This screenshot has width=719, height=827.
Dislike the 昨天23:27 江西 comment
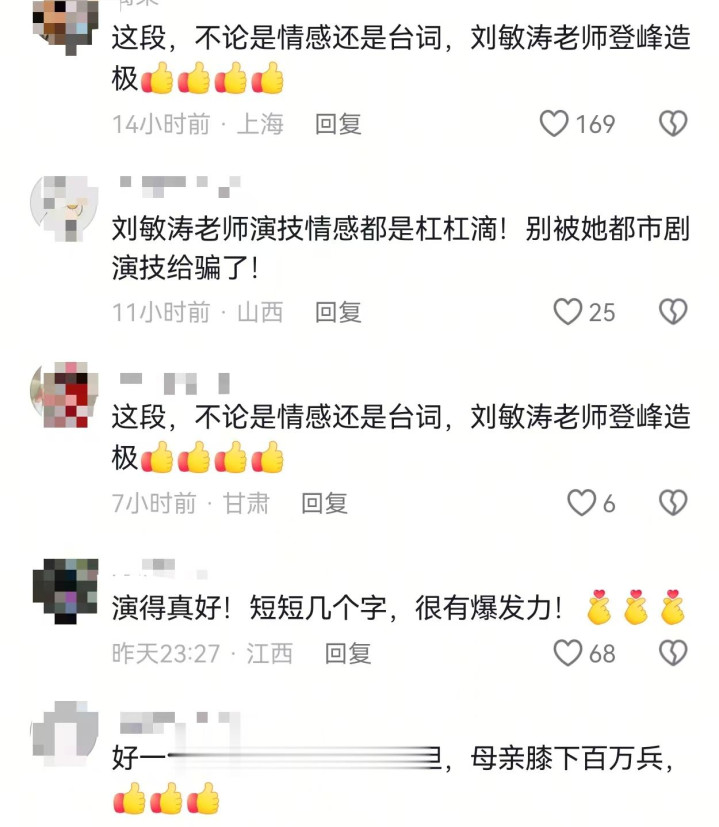[673, 654]
